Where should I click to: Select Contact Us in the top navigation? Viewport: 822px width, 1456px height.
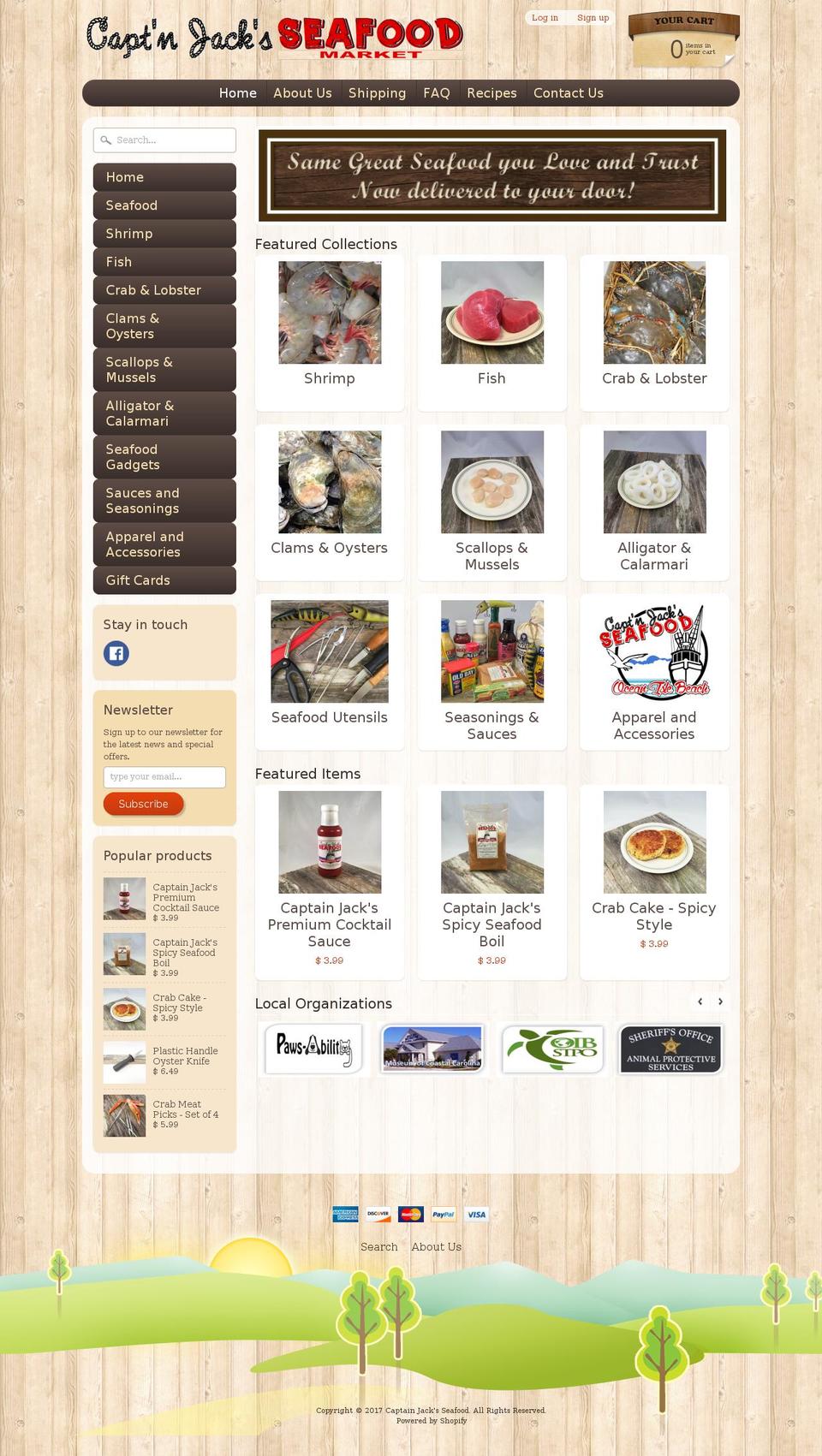tap(568, 93)
